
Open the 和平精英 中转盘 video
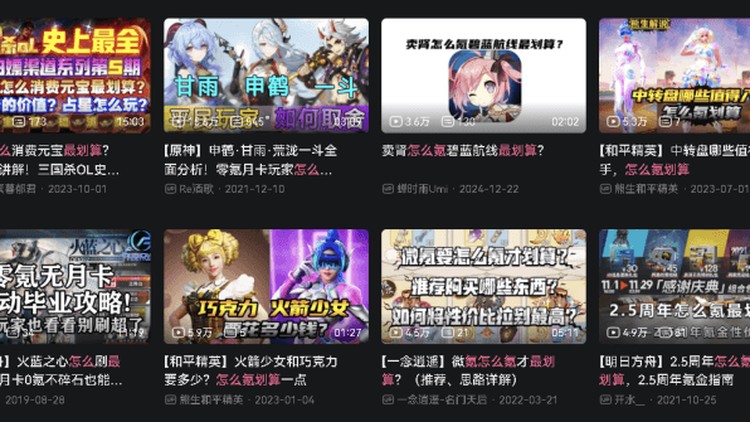(x=674, y=75)
